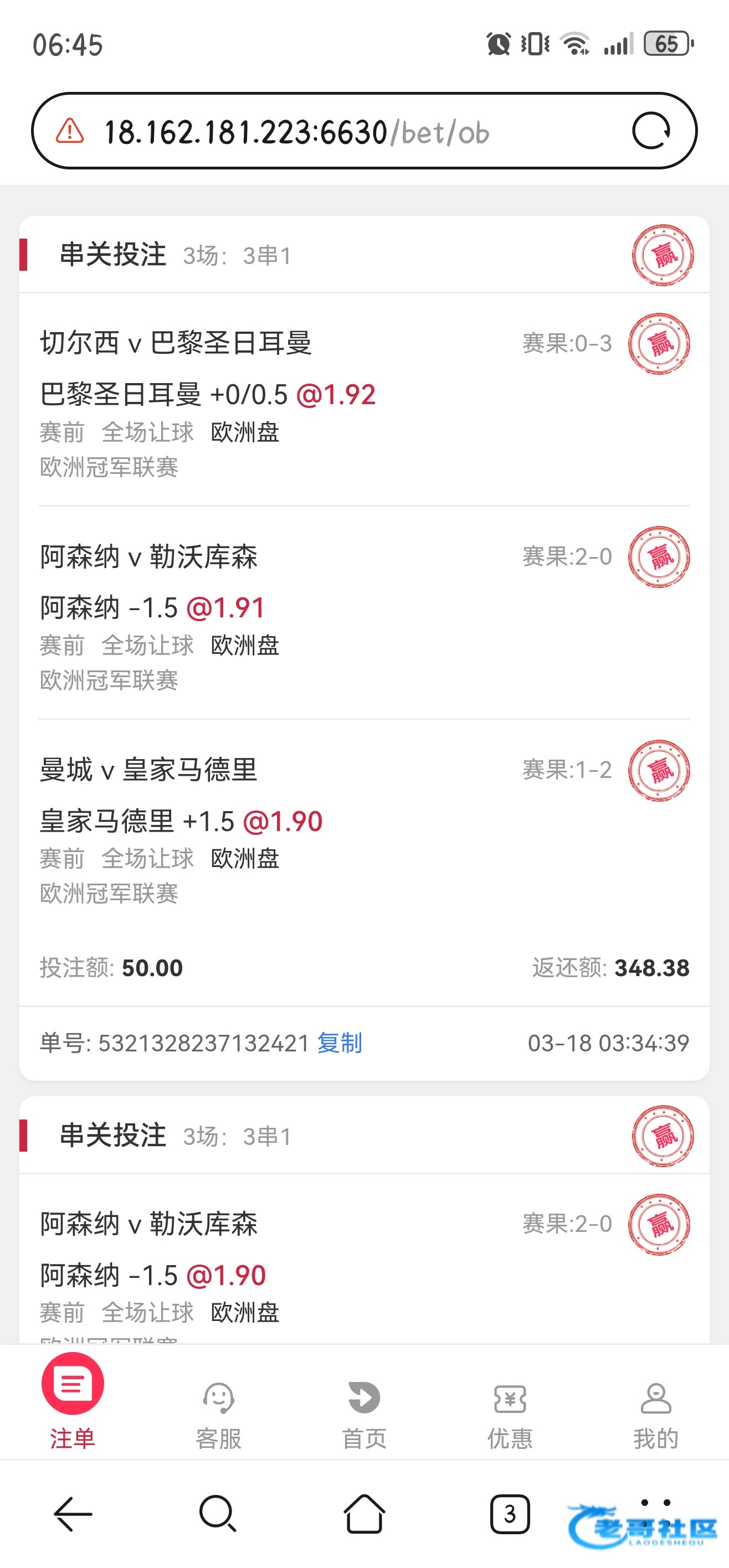Open the browser tab switcher showing 3
The width and height of the screenshot is (729, 1568).
(x=510, y=1514)
